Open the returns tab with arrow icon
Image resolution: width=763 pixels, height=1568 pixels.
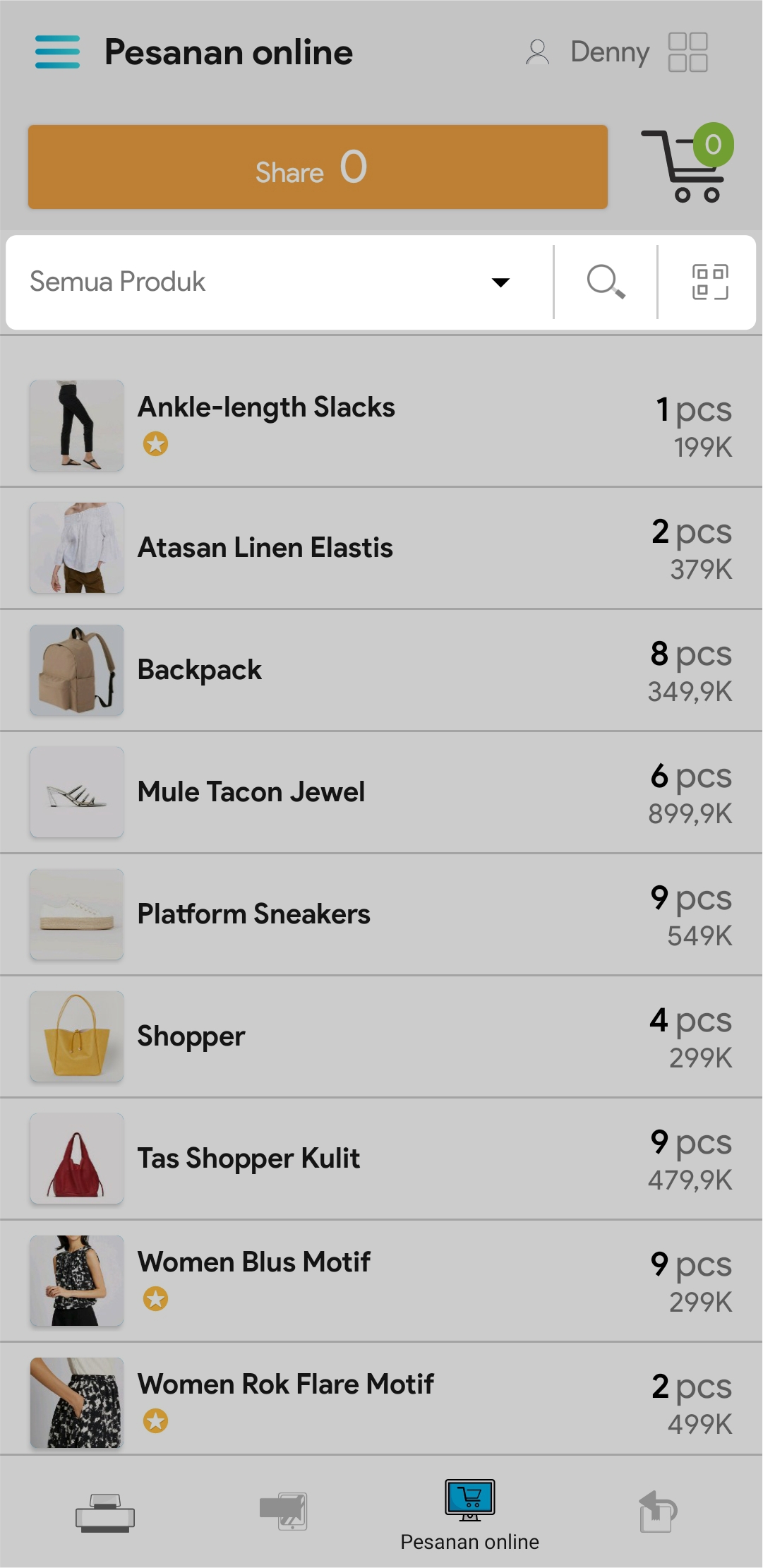[657, 1512]
